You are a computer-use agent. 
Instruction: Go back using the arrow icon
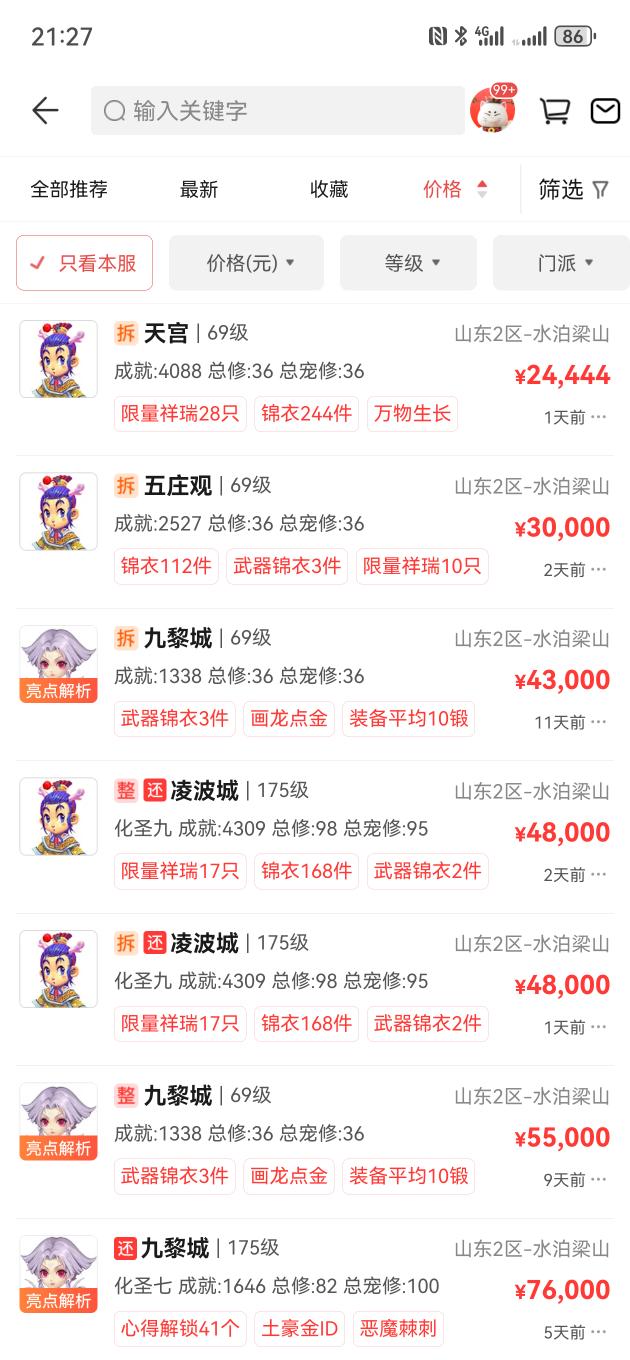[x=45, y=110]
